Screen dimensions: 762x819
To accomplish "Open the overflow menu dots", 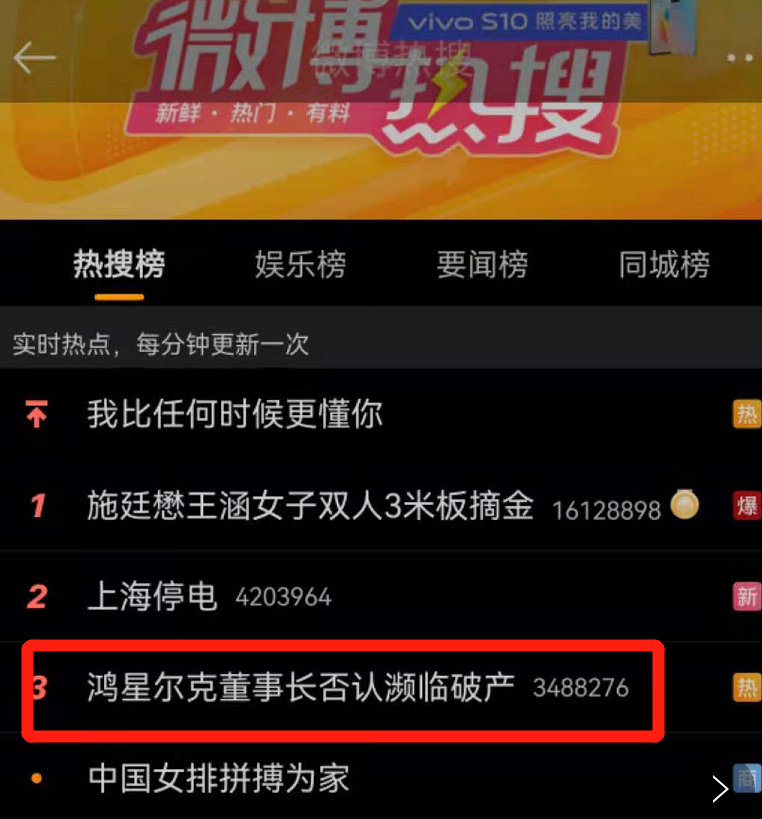I will point(744,58).
